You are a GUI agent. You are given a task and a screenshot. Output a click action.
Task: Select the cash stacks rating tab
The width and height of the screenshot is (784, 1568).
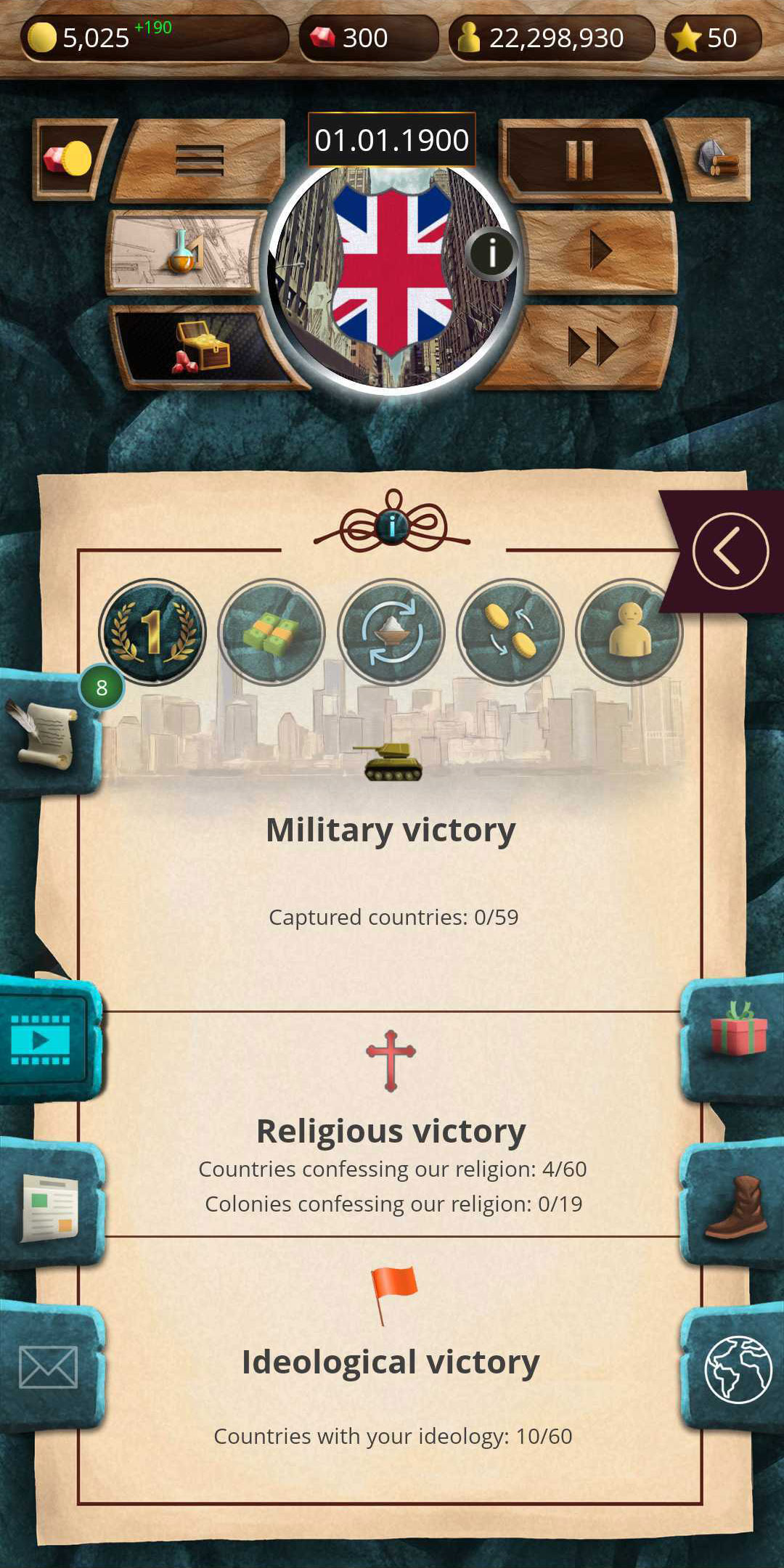tap(271, 632)
